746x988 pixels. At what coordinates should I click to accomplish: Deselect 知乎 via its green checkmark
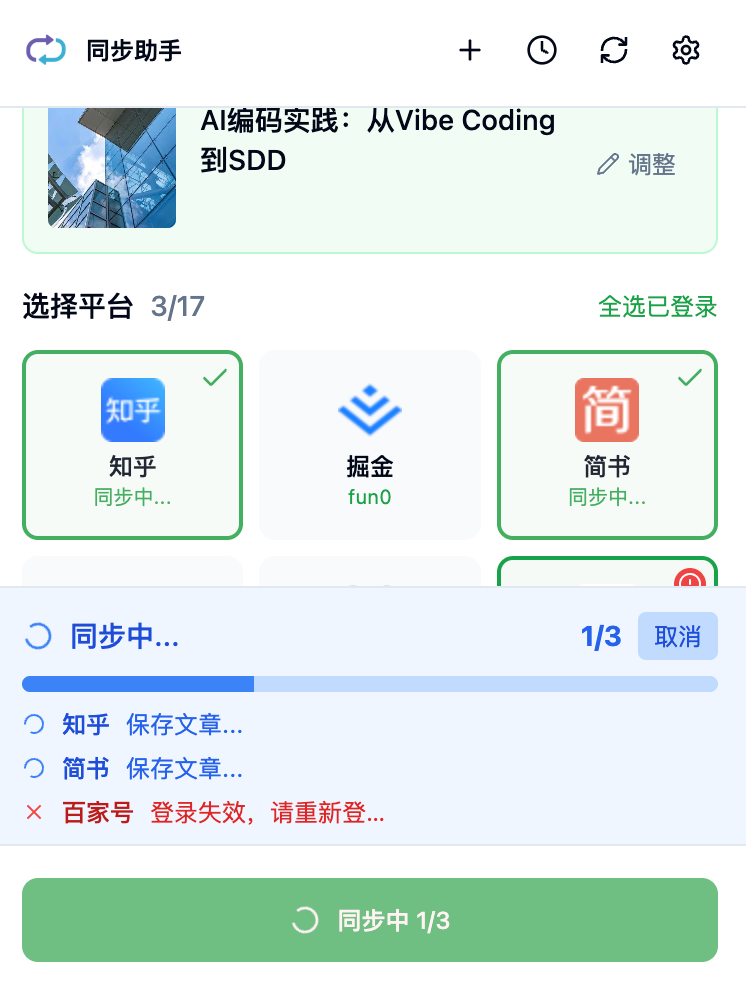pos(213,378)
